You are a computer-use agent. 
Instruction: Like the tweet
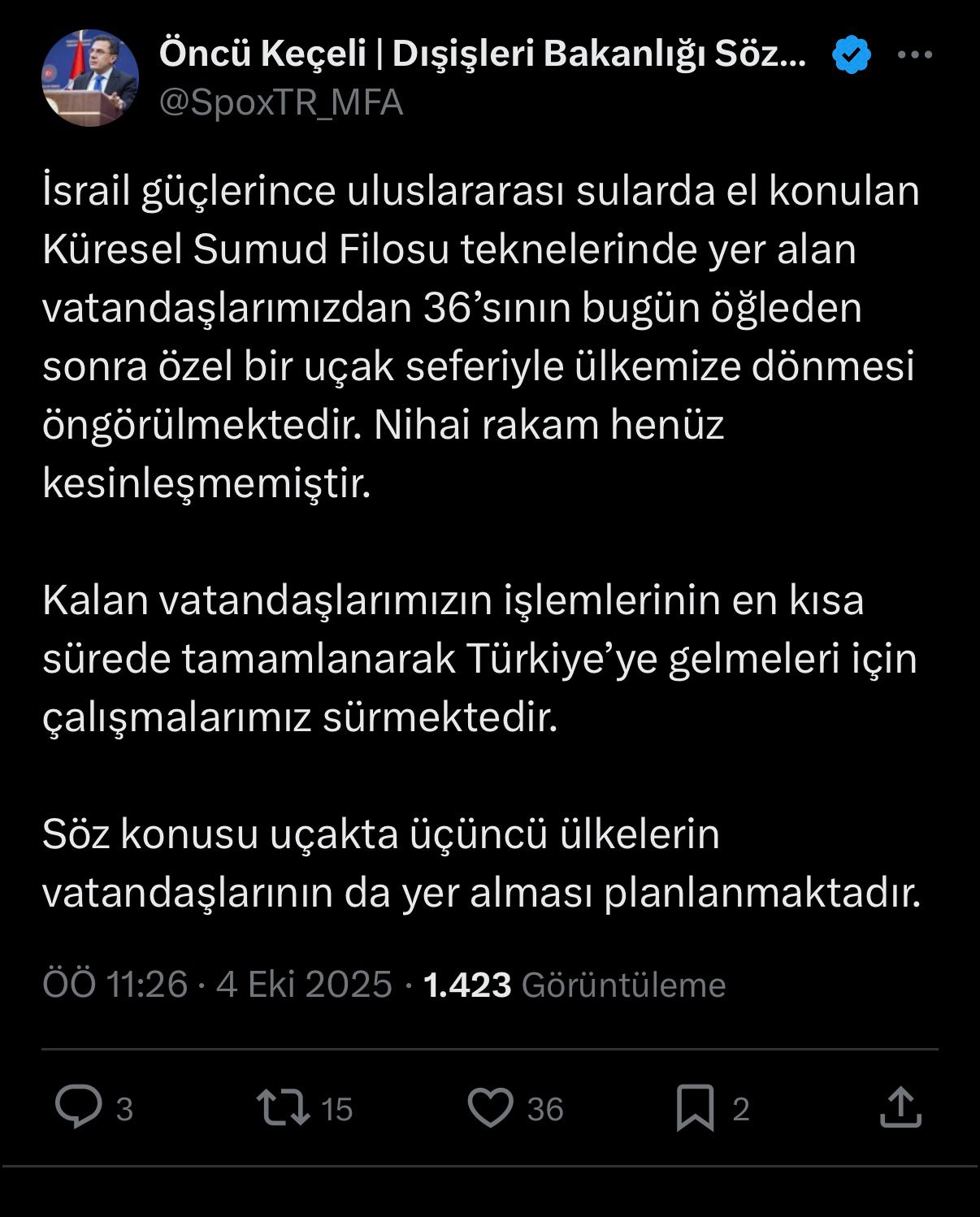491,1108
